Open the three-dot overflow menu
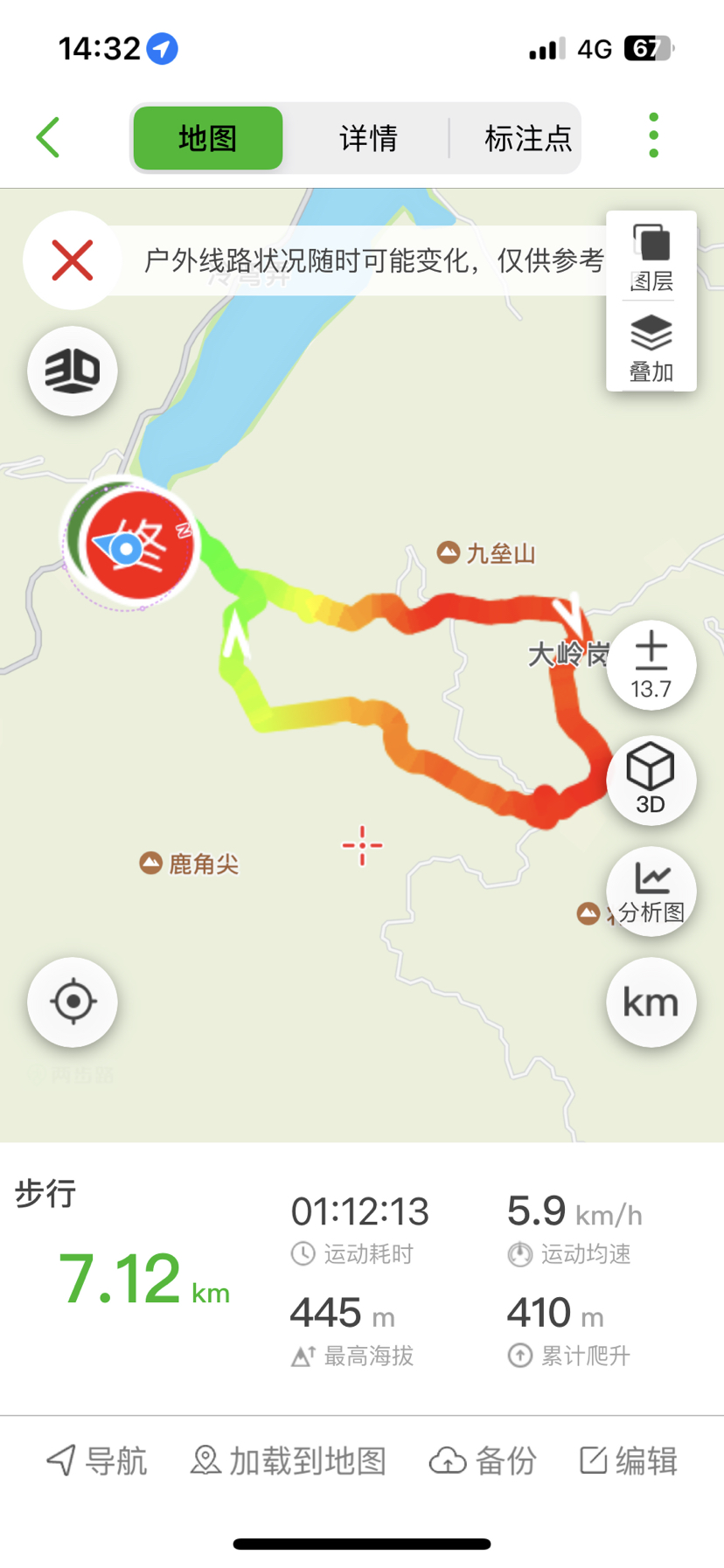The height and width of the screenshot is (1568, 724). click(653, 136)
